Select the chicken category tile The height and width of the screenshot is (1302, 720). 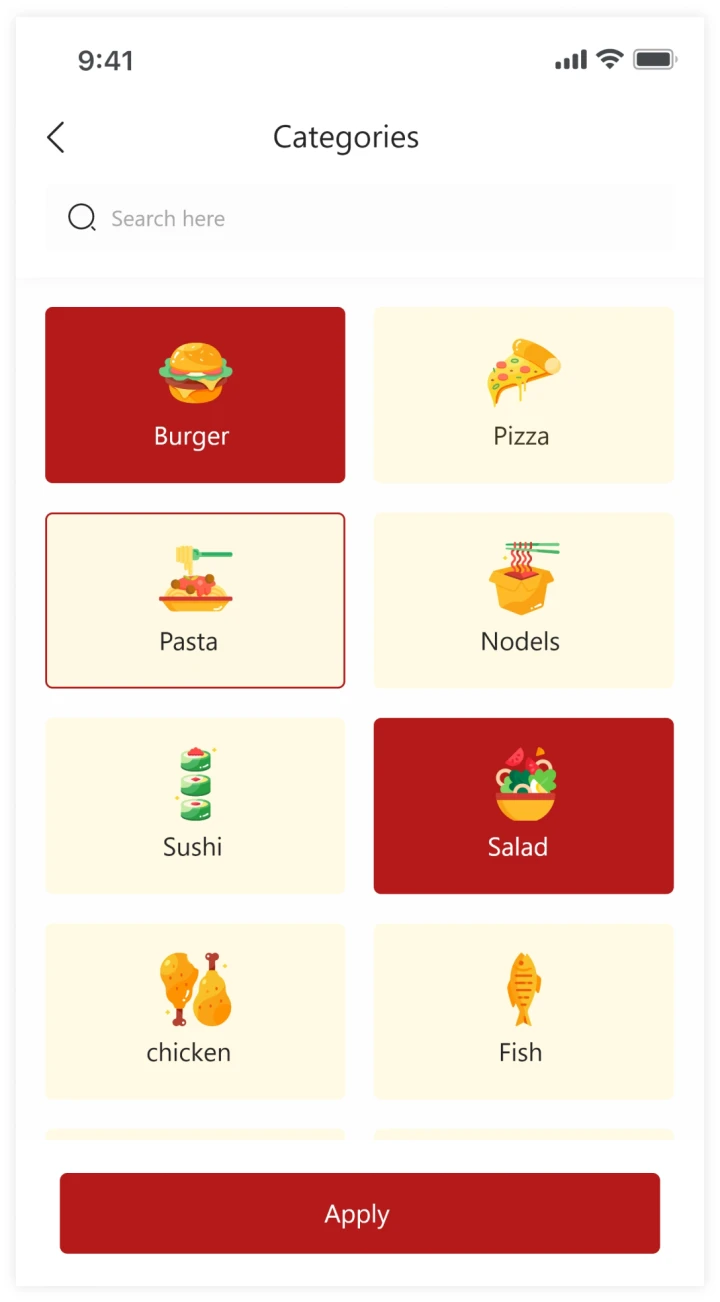(x=195, y=1011)
